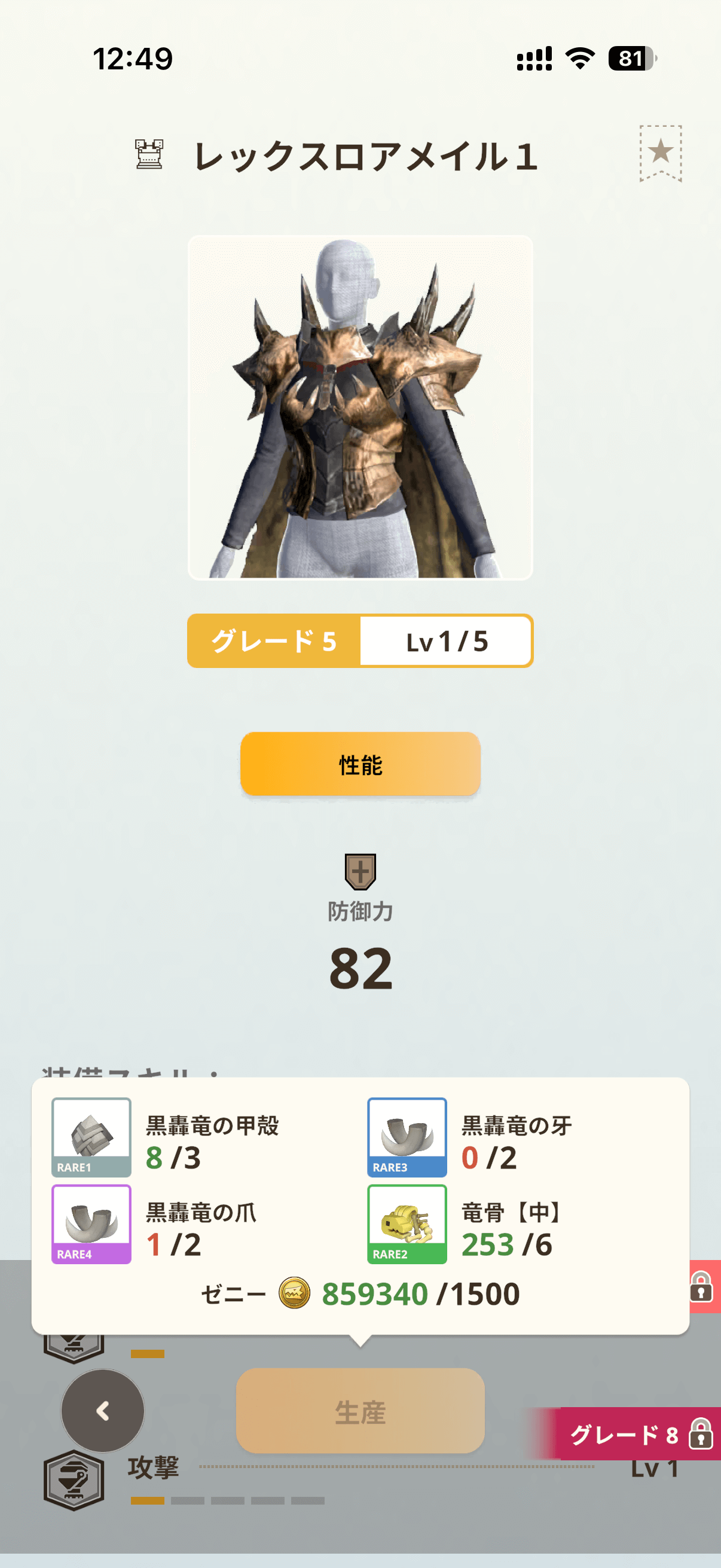Go back with the round arrow button
The width and height of the screenshot is (721, 1568).
(103, 1410)
